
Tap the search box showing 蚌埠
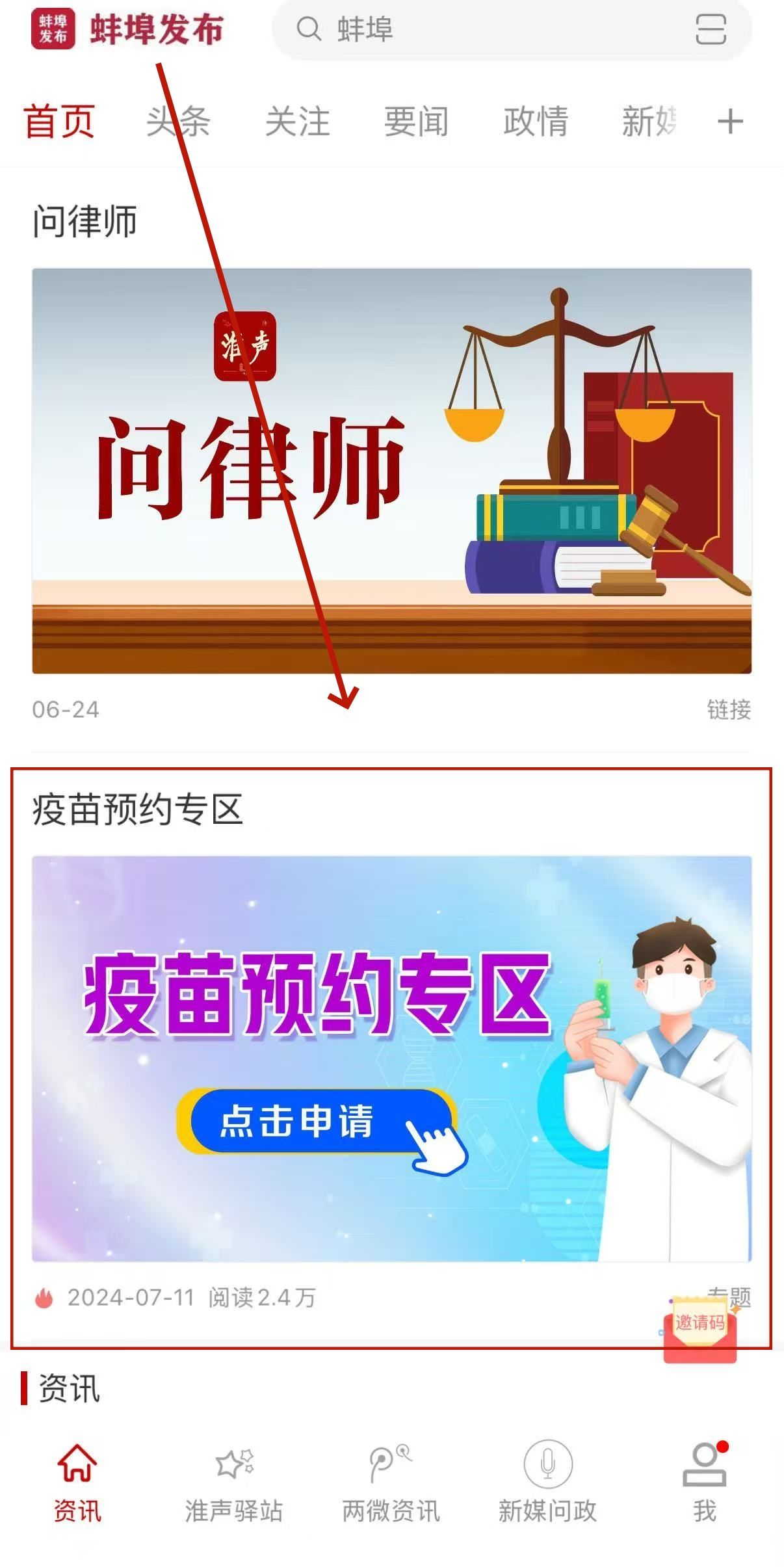point(481,30)
